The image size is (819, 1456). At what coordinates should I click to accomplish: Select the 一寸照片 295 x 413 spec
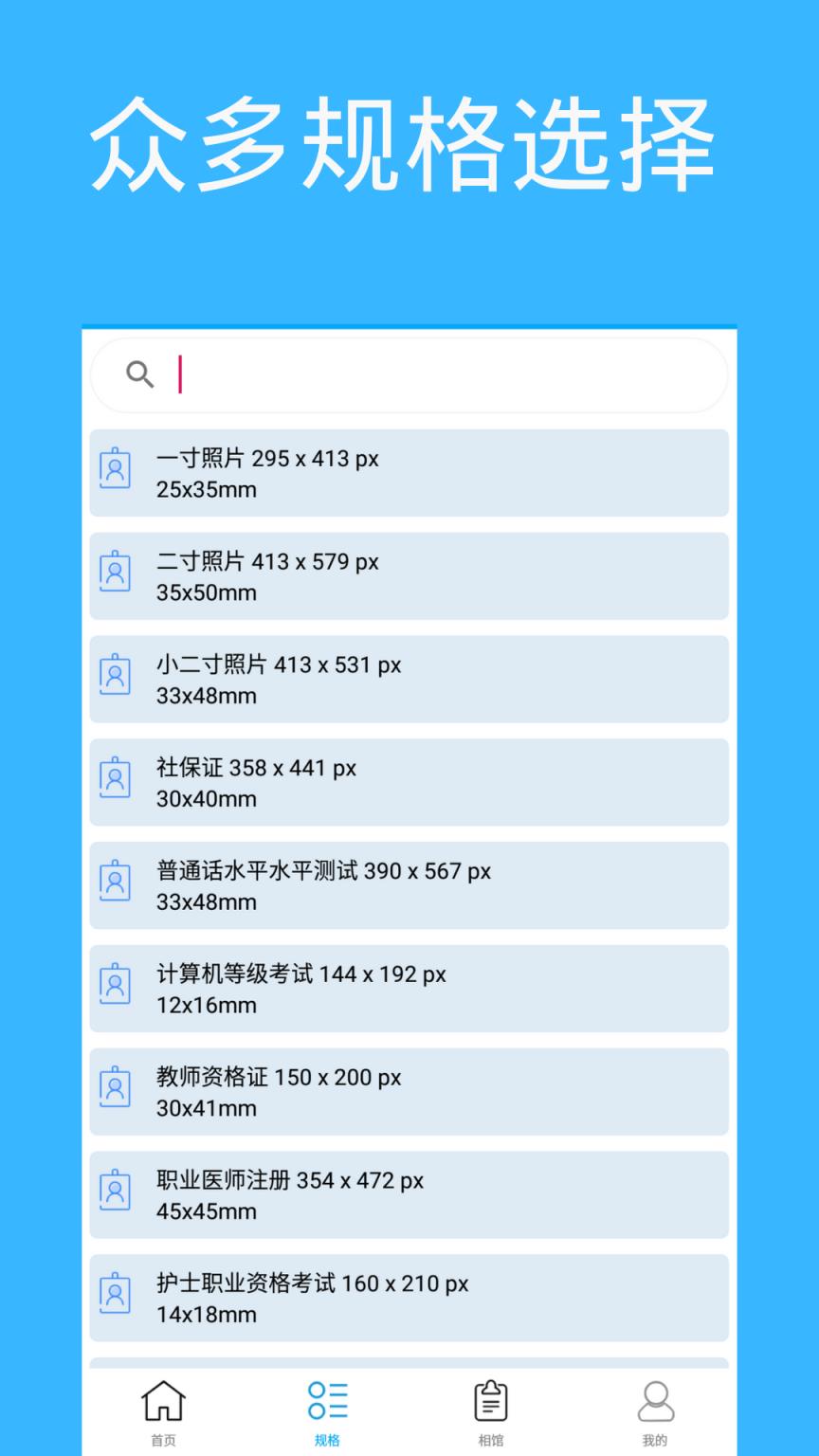(x=409, y=472)
